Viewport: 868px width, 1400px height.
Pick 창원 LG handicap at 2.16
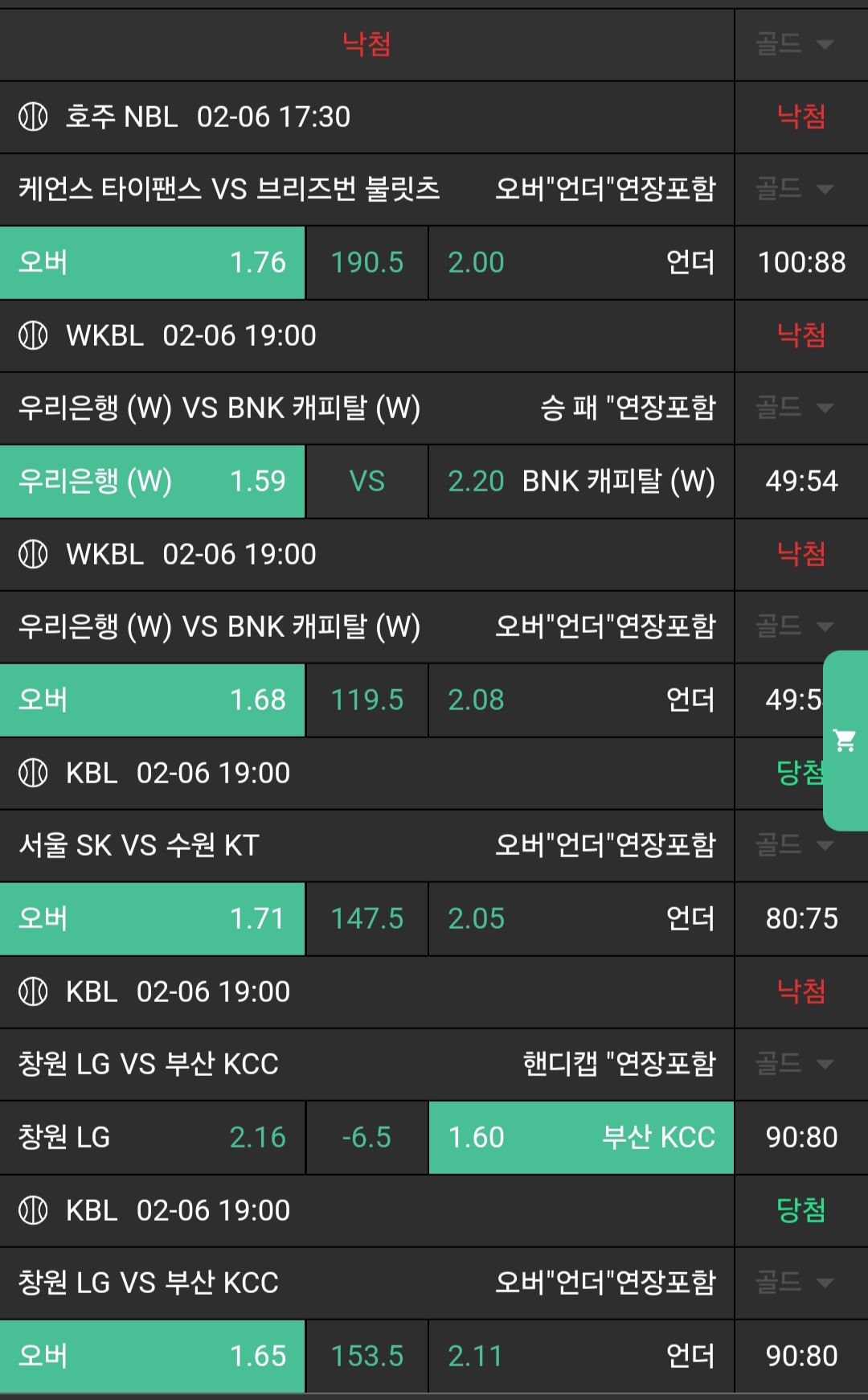point(152,1137)
